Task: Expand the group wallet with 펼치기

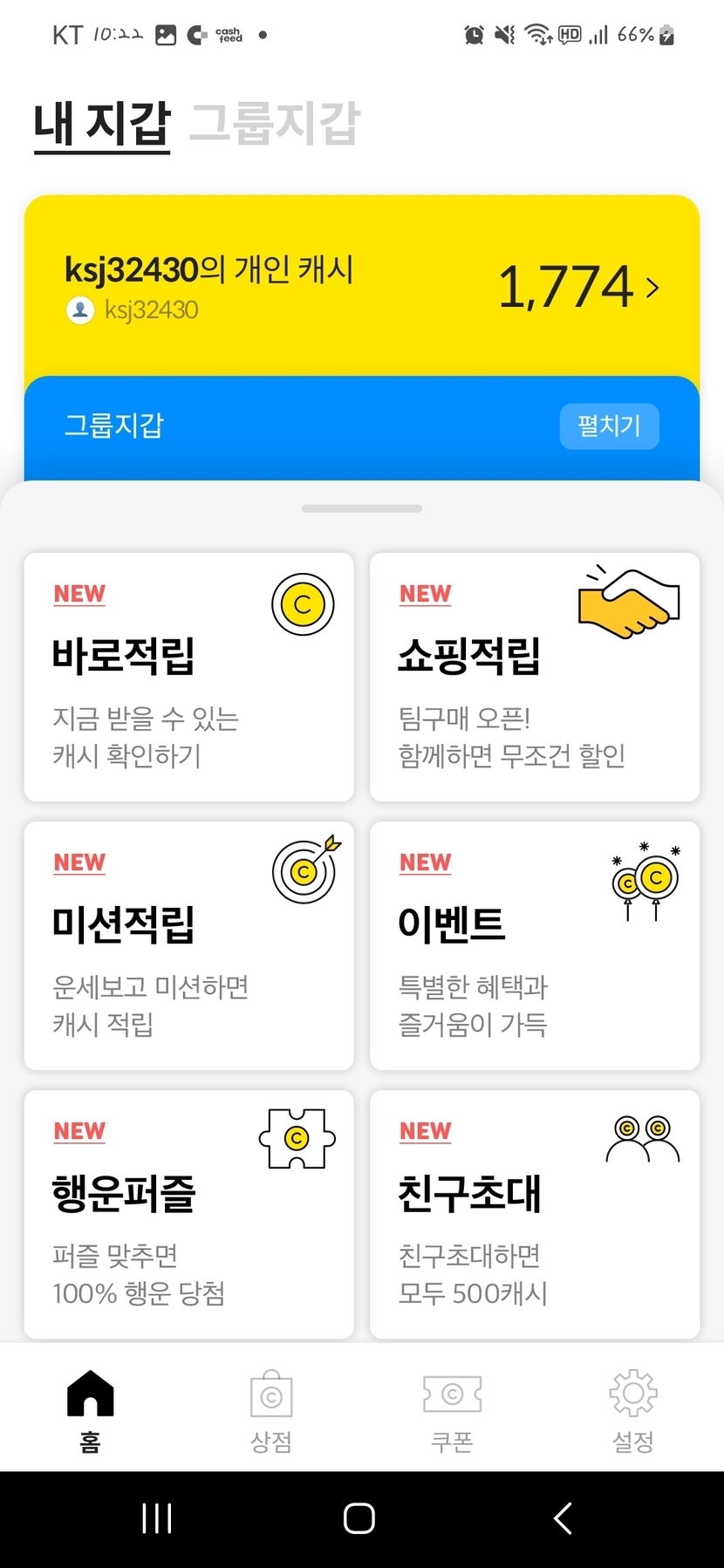Action: tap(609, 426)
